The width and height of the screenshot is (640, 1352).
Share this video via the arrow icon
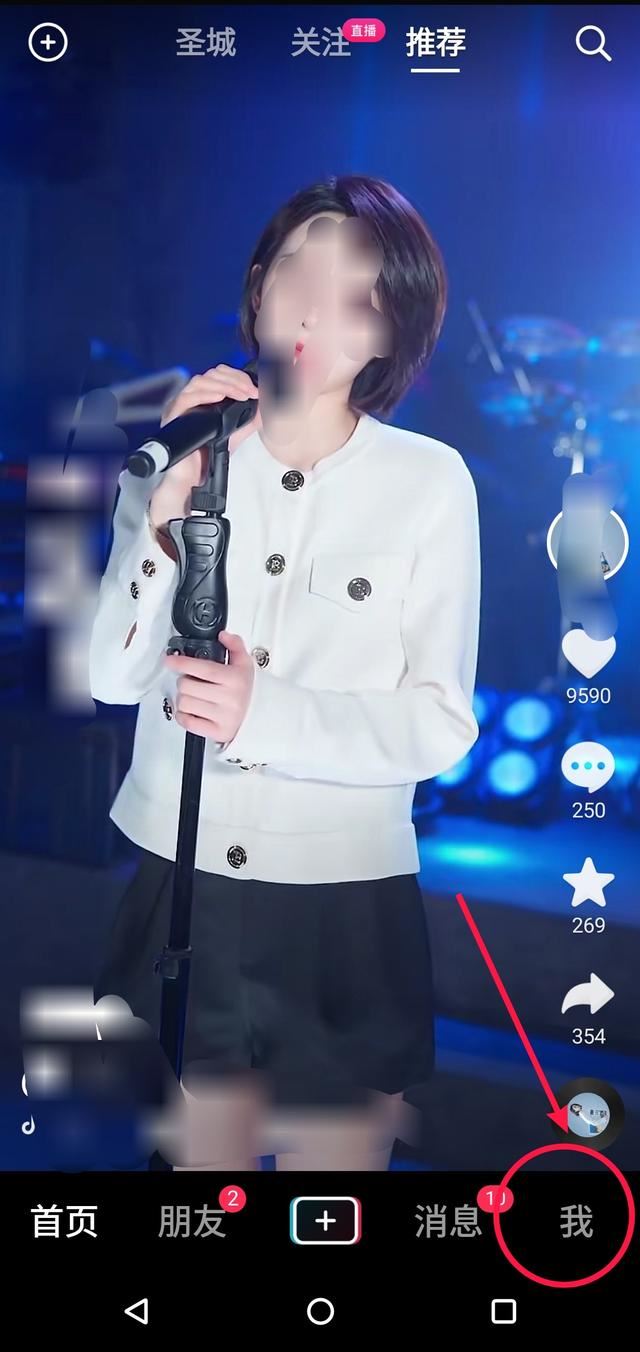tap(588, 996)
